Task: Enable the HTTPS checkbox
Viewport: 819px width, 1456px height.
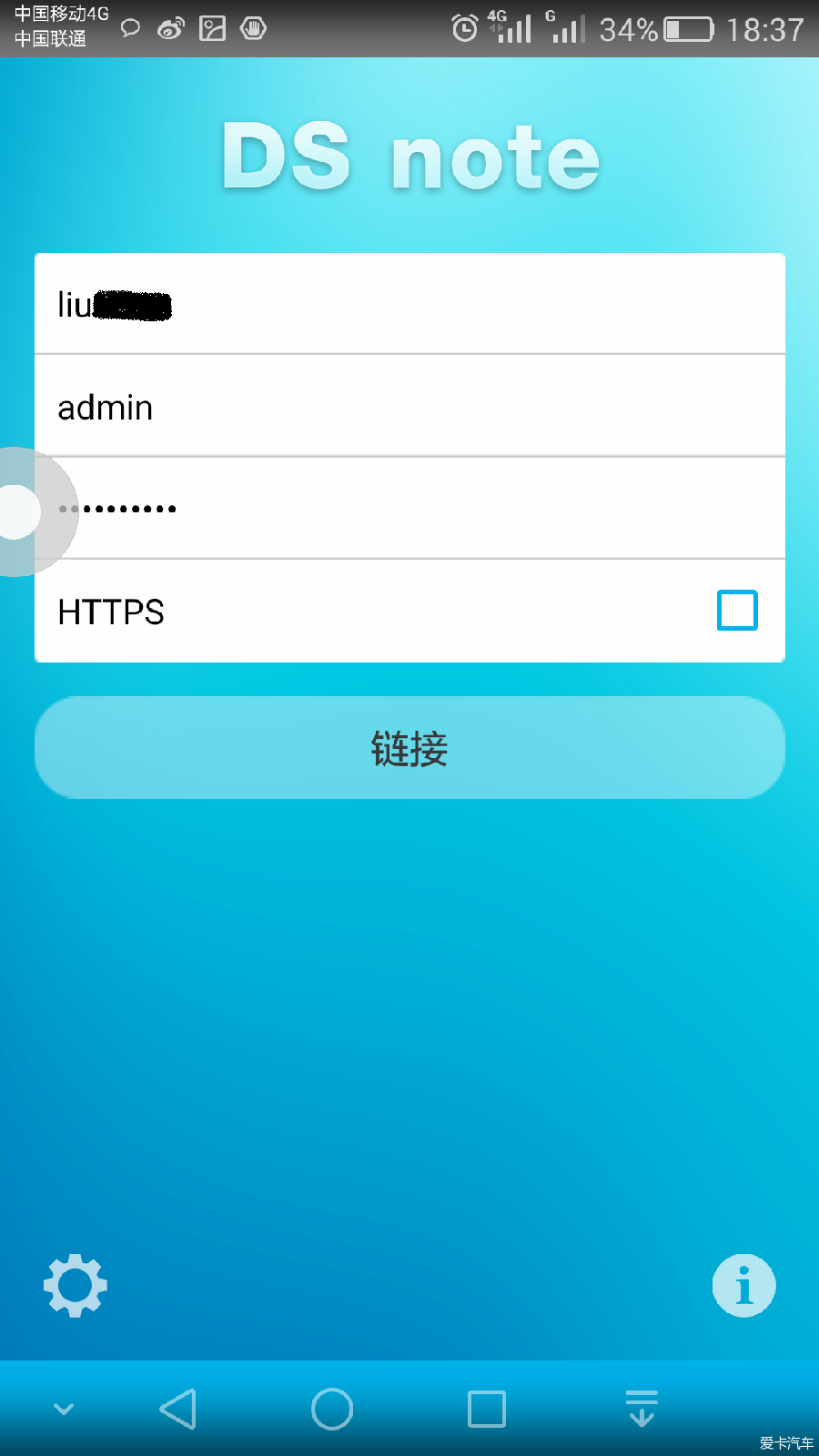Action: (737, 610)
